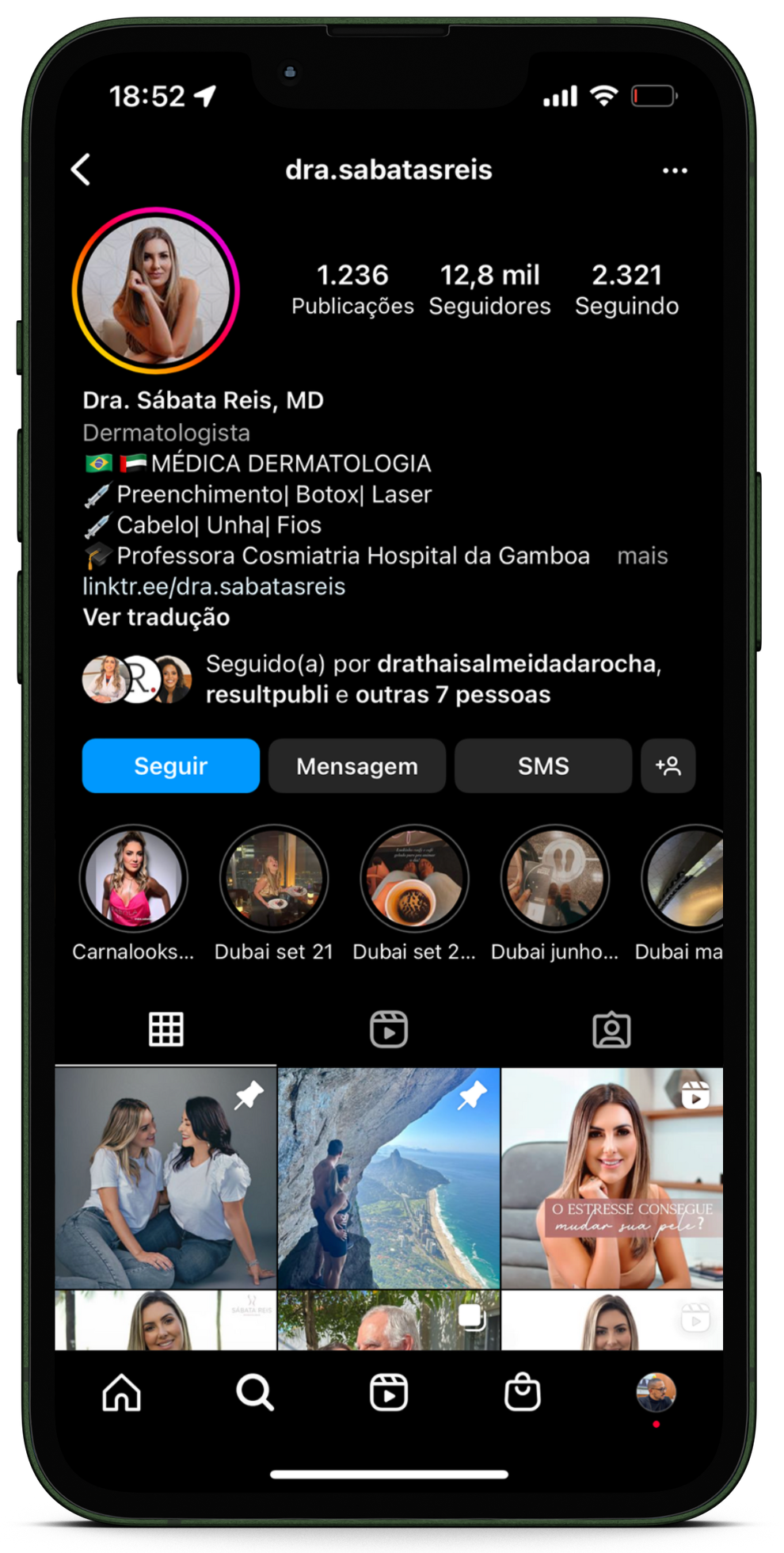Go back using the top-left arrow
784x1553 pixels.
(x=81, y=170)
